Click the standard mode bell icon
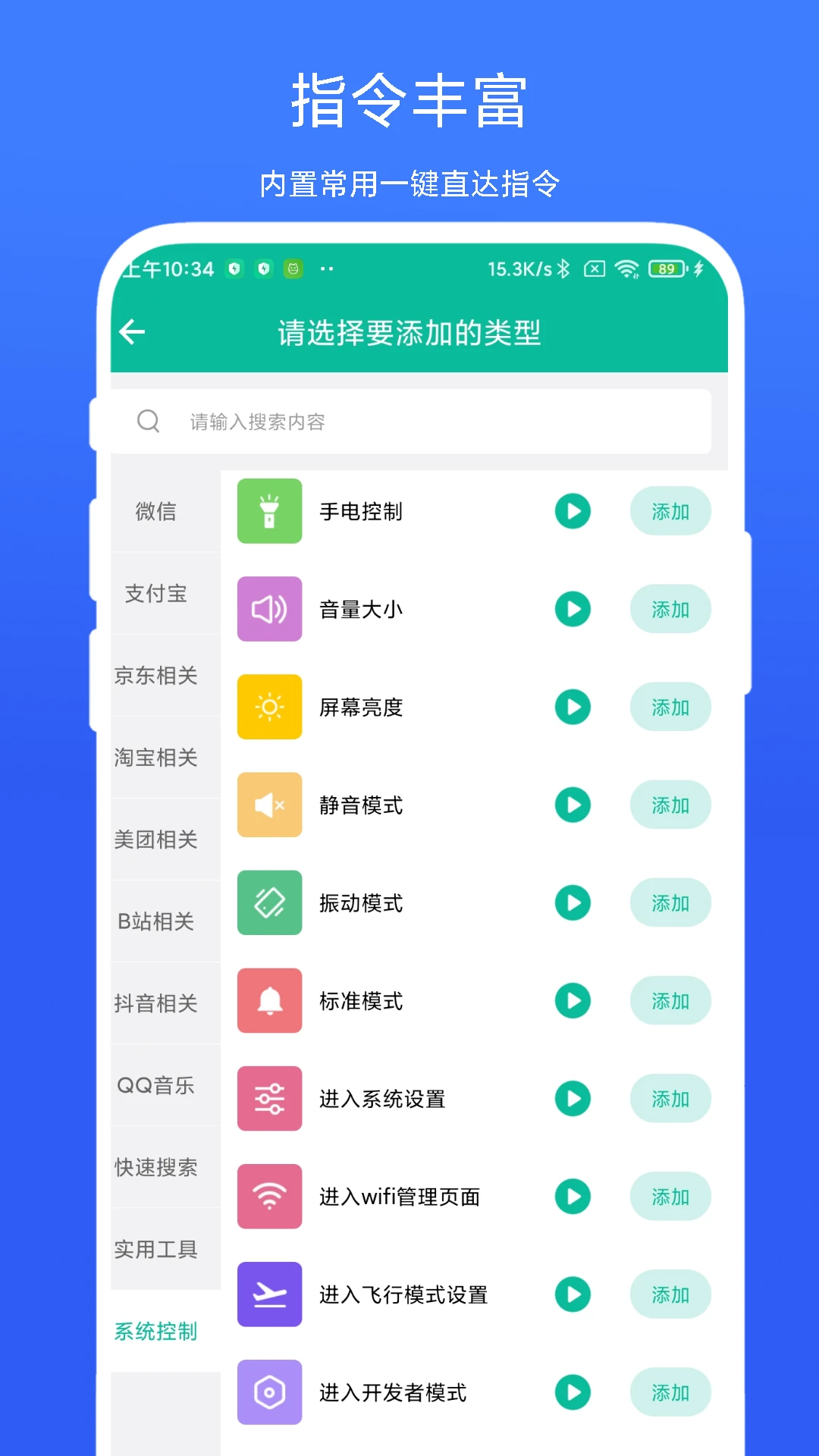Image resolution: width=819 pixels, height=1456 pixels. tap(269, 1000)
